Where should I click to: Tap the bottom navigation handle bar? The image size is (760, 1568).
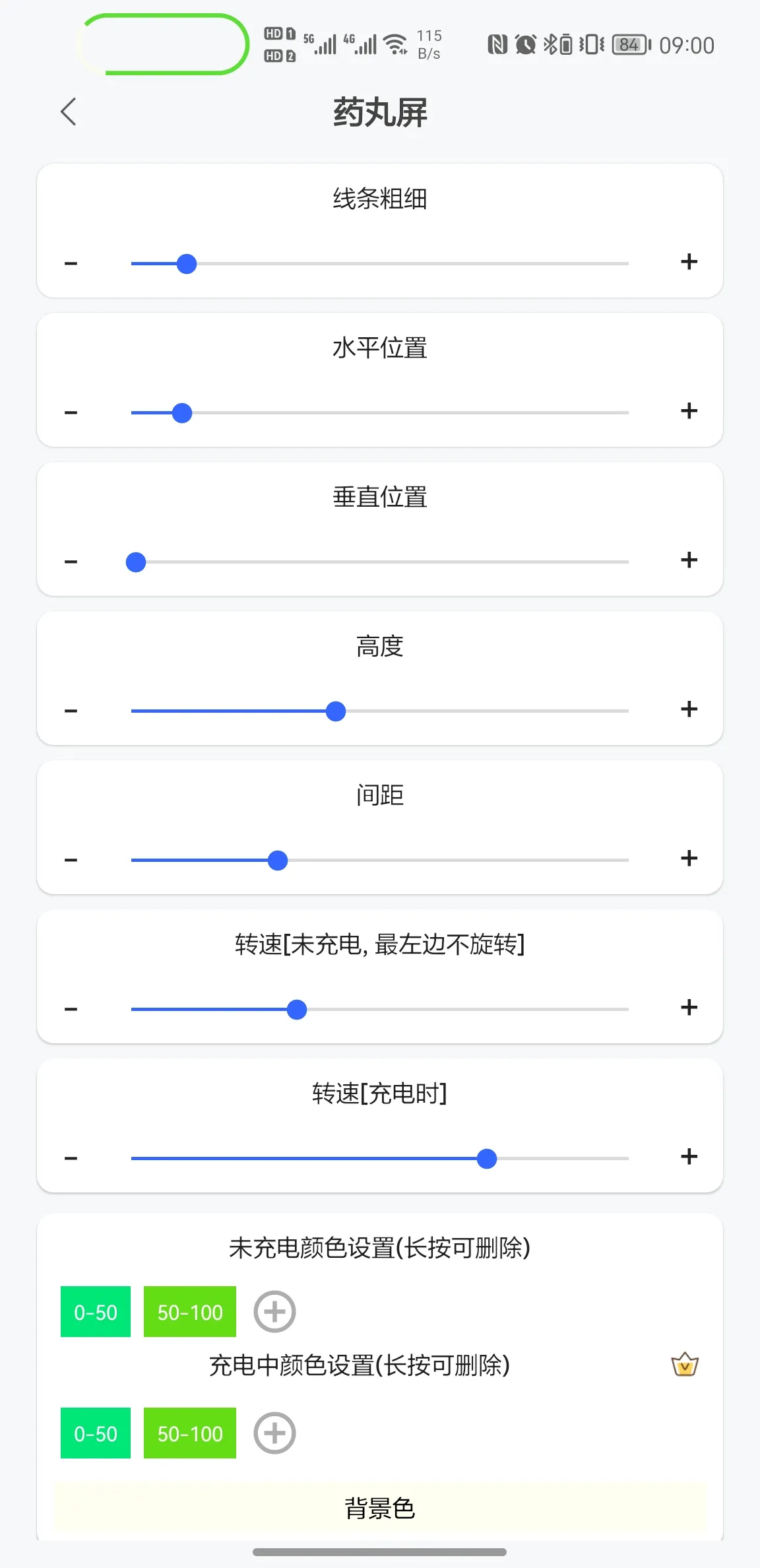click(x=380, y=1551)
